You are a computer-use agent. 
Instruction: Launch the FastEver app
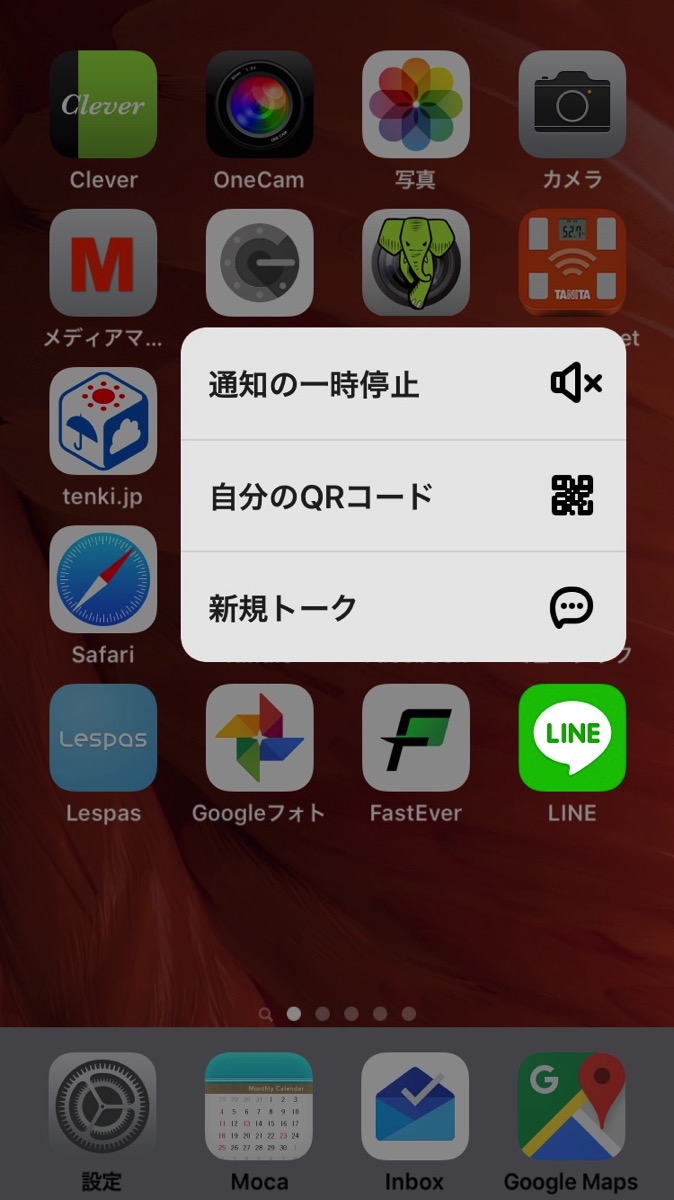[415, 738]
